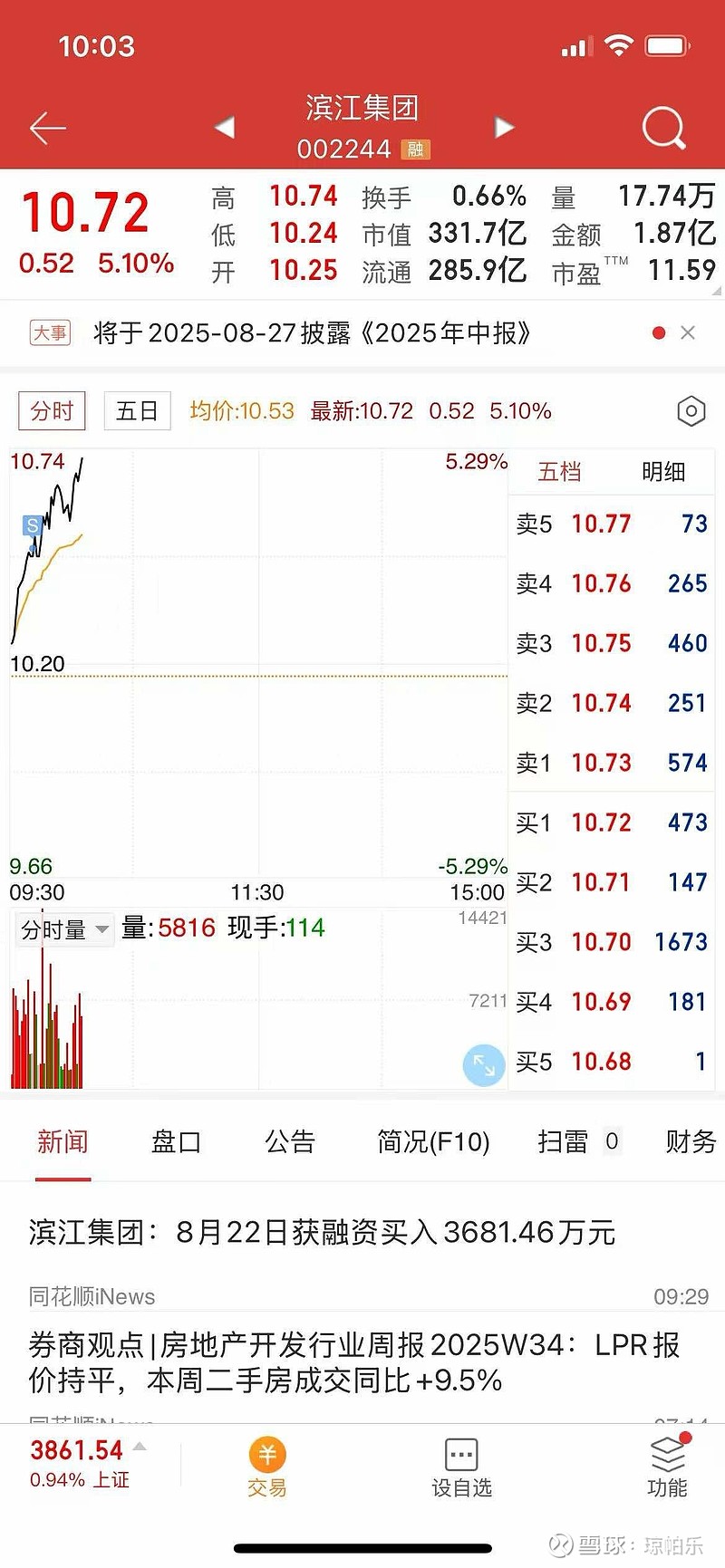Switch to the 盘口 tab
Viewport: 725px width, 1568px height.
tap(176, 1141)
